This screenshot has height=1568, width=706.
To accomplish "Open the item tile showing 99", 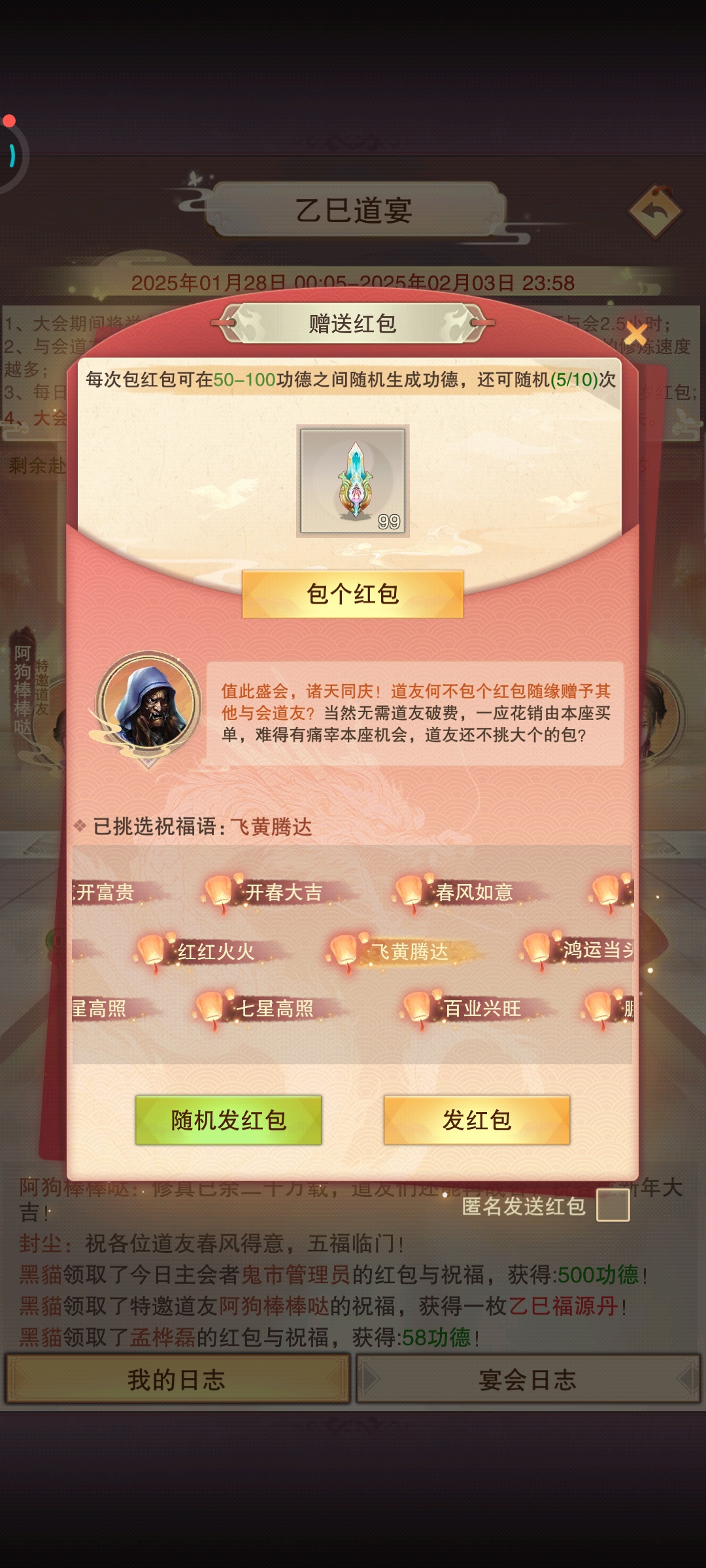I will pos(353,481).
